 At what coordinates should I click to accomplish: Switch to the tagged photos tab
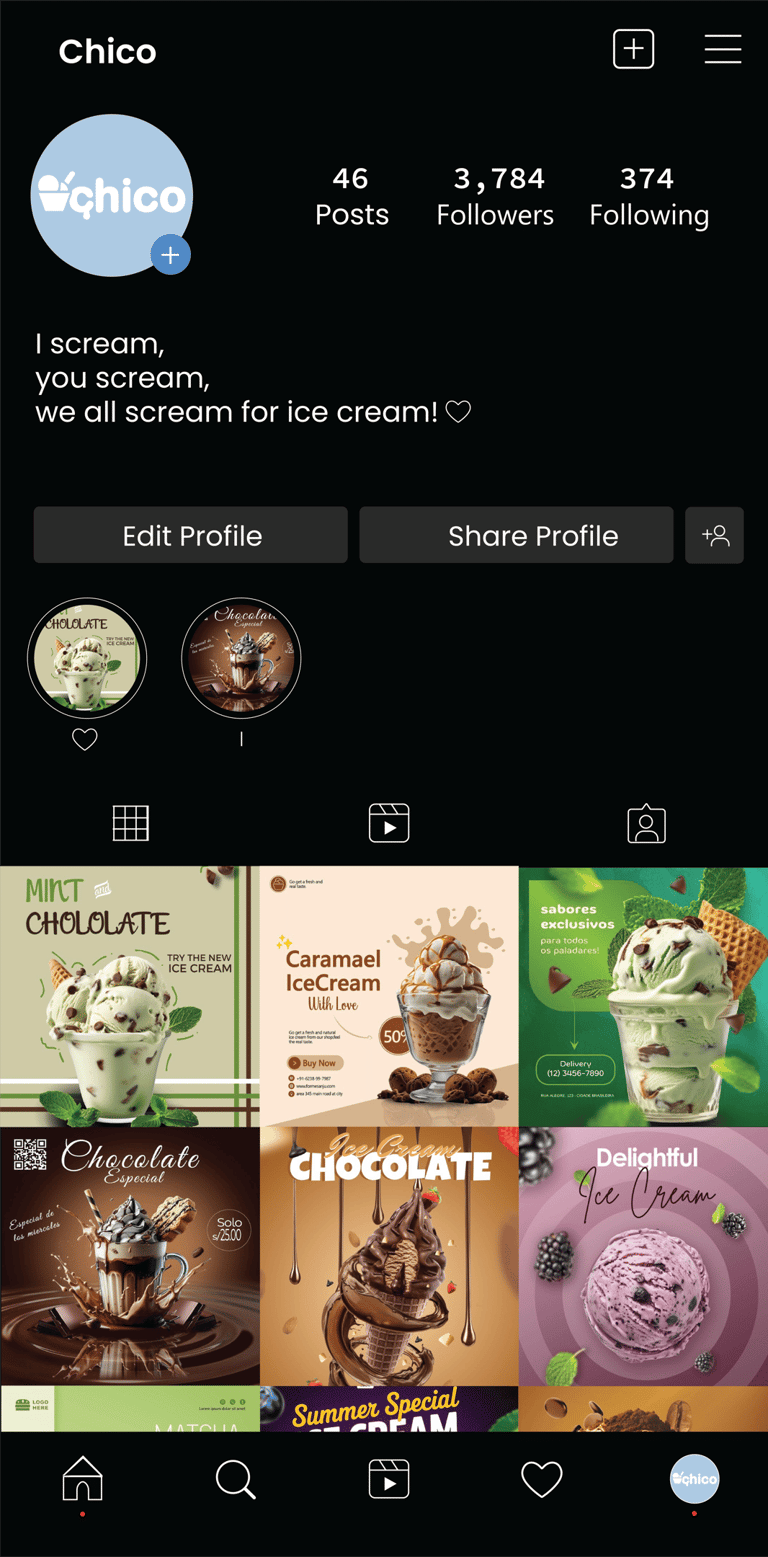click(646, 824)
